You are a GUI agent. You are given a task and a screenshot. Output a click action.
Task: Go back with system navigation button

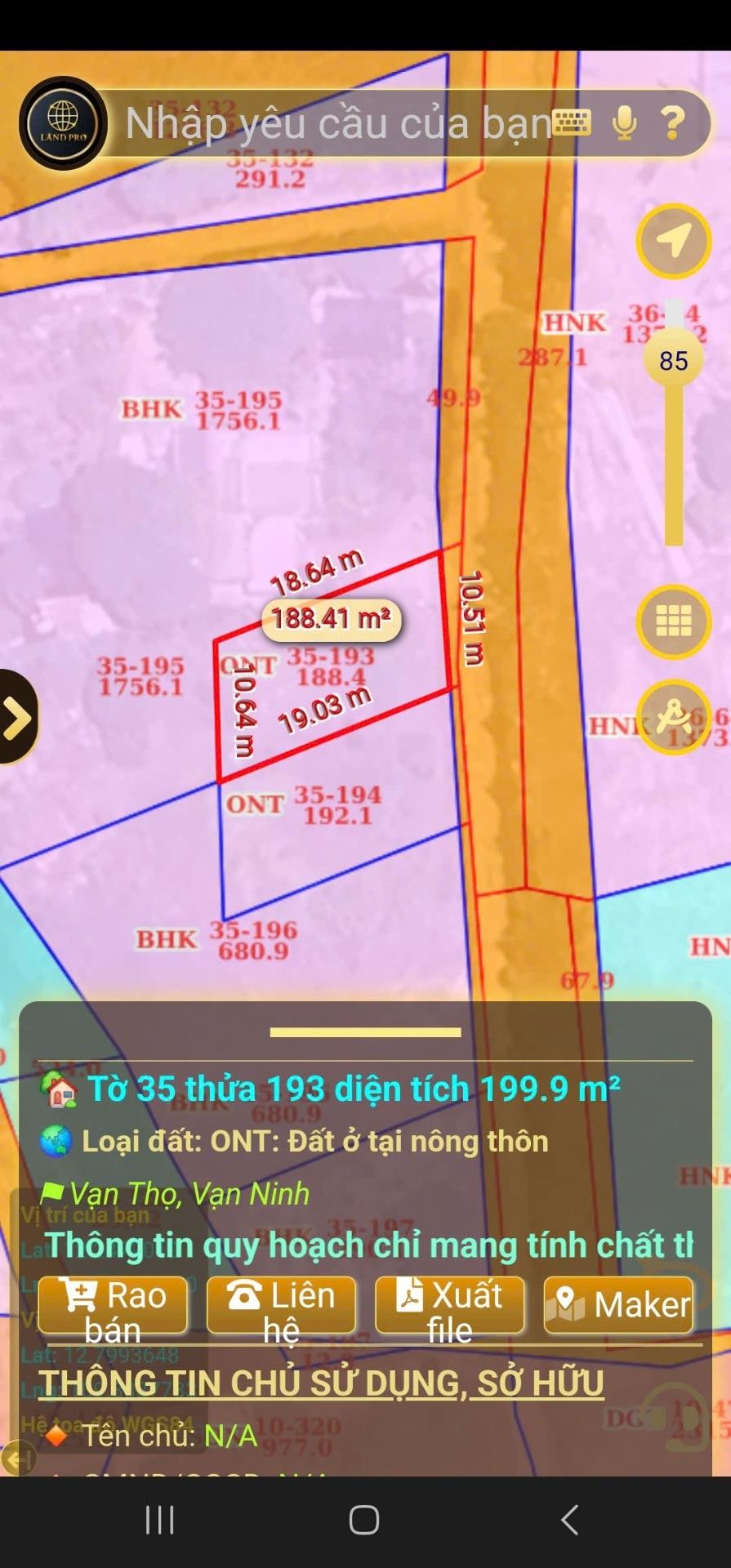(569, 1520)
